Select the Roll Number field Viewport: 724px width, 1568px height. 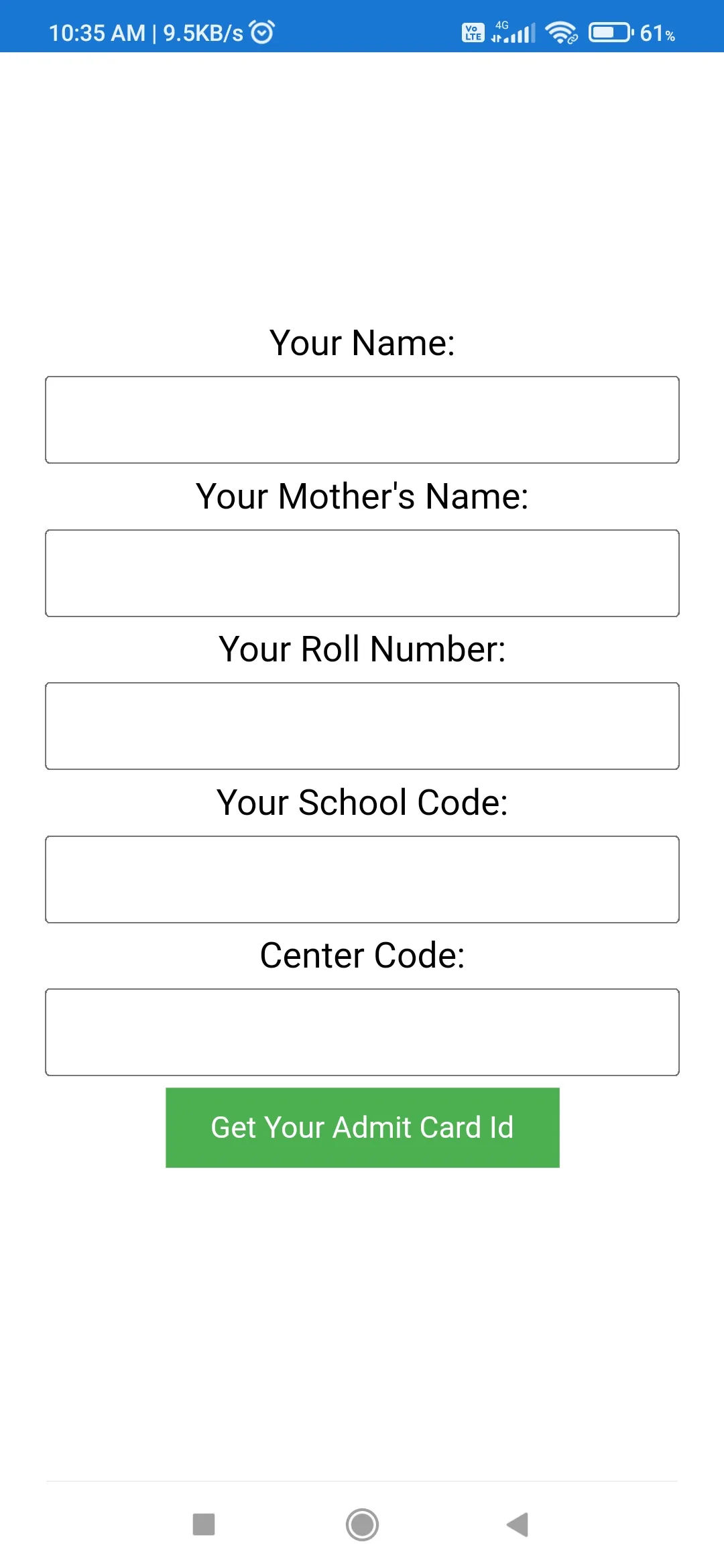362,726
